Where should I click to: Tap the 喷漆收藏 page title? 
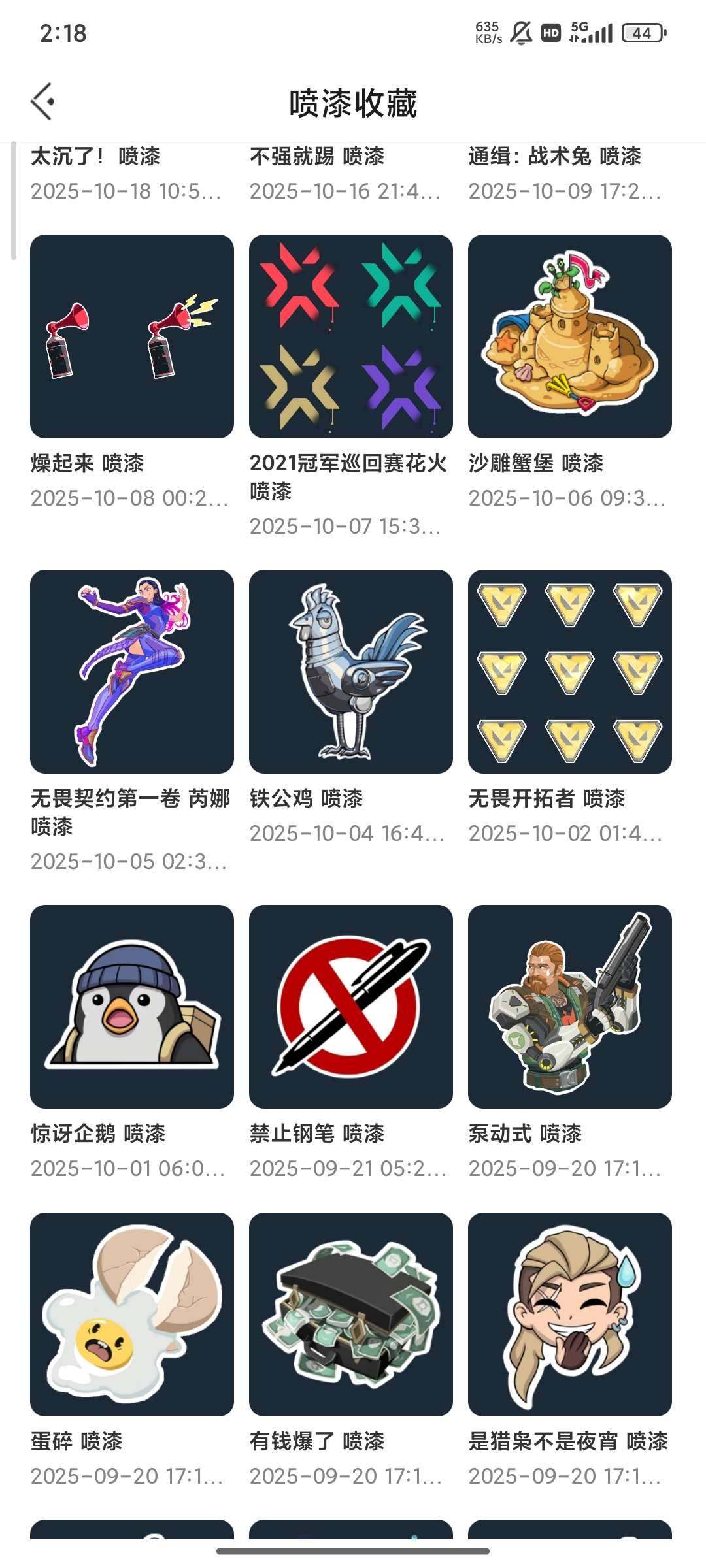(x=353, y=101)
